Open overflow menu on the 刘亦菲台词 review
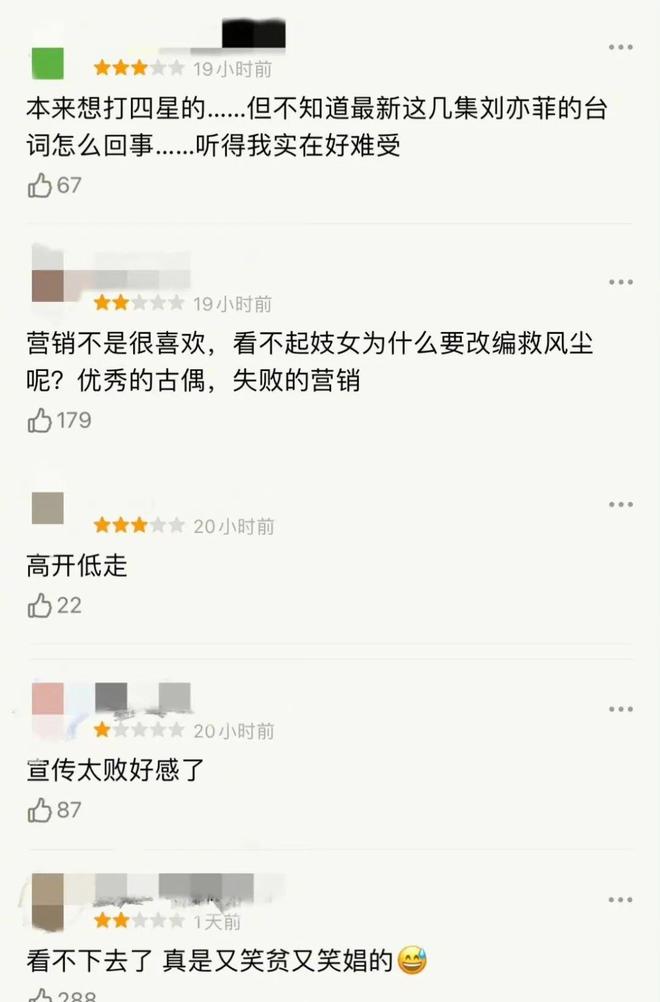Image resolution: width=660 pixels, height=1002 pixels. tap(621, 48)
